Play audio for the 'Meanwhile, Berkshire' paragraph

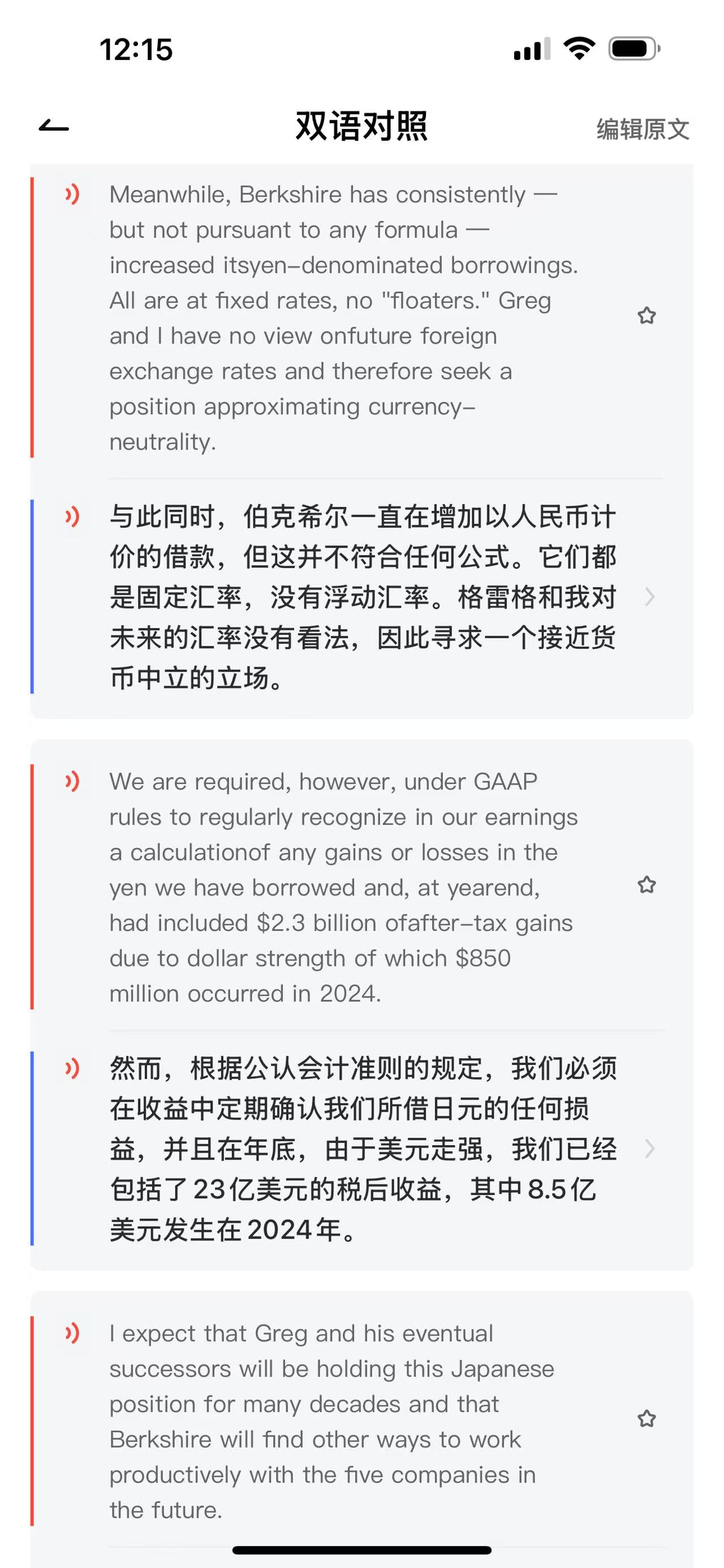[x=72, y=195]
